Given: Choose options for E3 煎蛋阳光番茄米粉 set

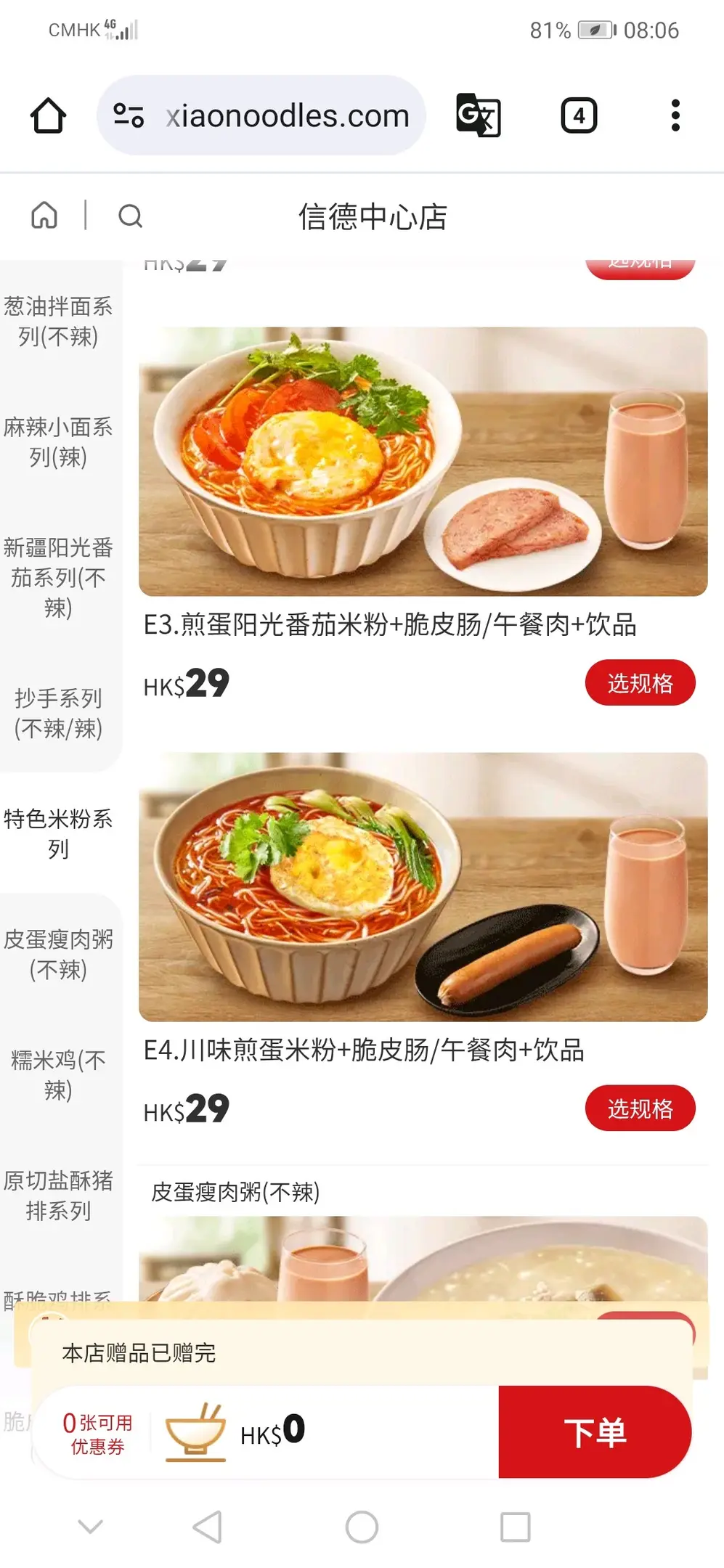Looking at the screenshot, I should (x=640, y=683).
